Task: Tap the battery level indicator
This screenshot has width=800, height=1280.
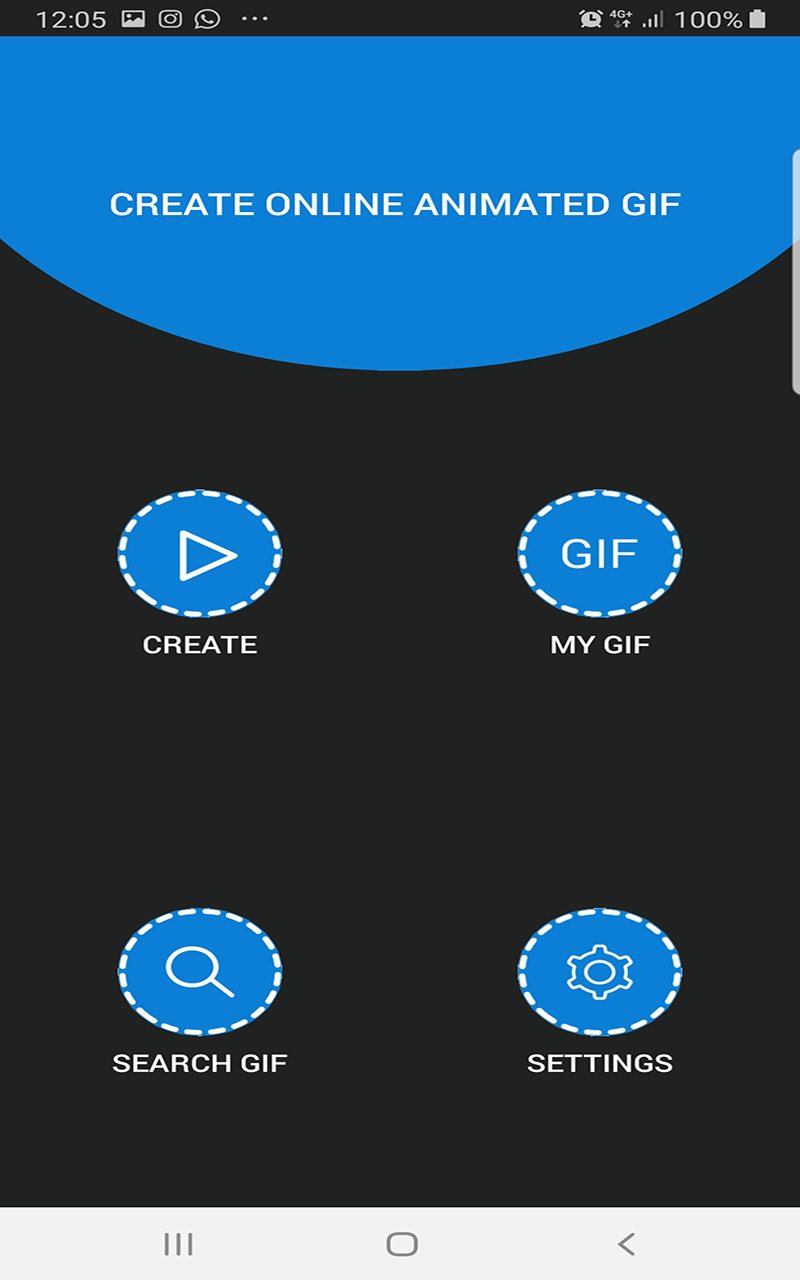Action: click(x=757, y=18)
